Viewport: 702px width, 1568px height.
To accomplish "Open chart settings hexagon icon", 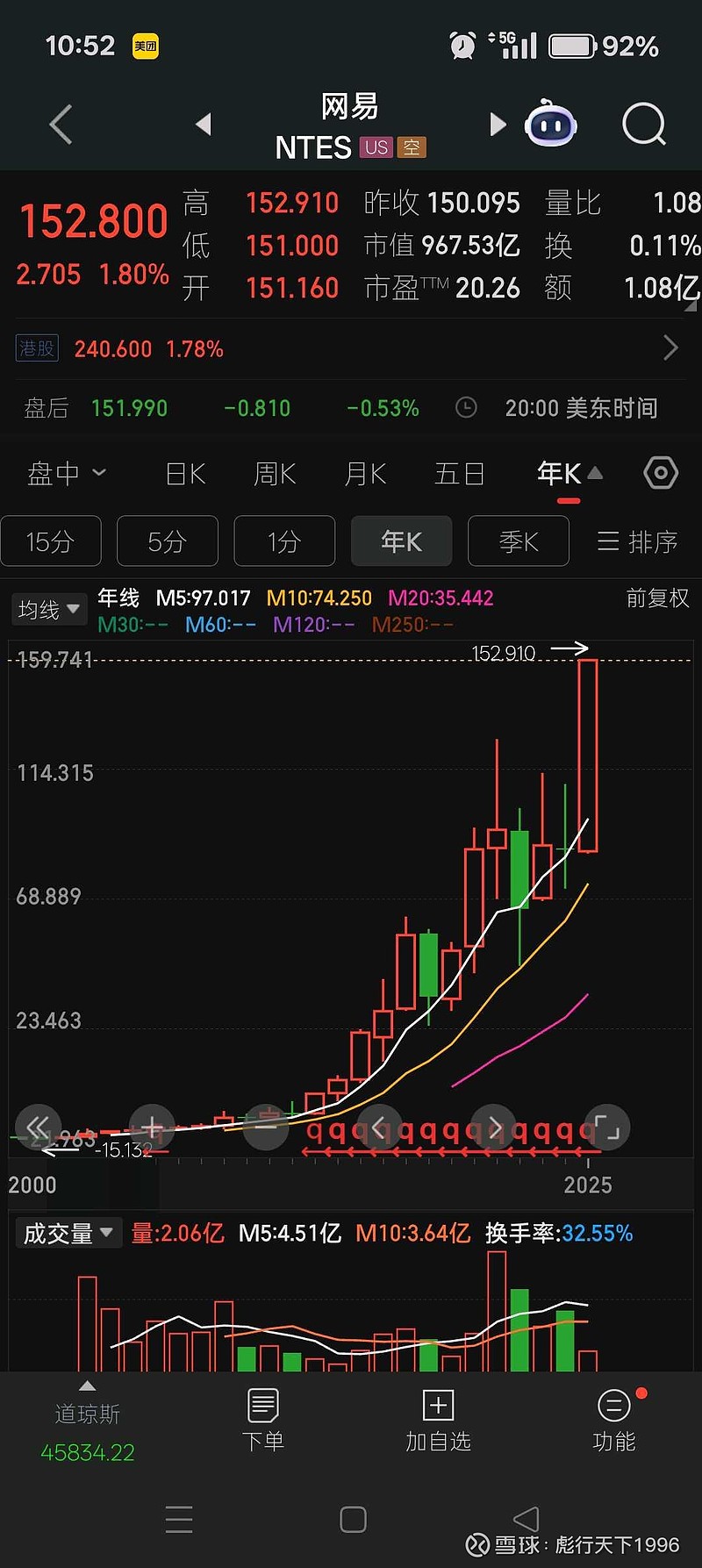I will (661, 474).
